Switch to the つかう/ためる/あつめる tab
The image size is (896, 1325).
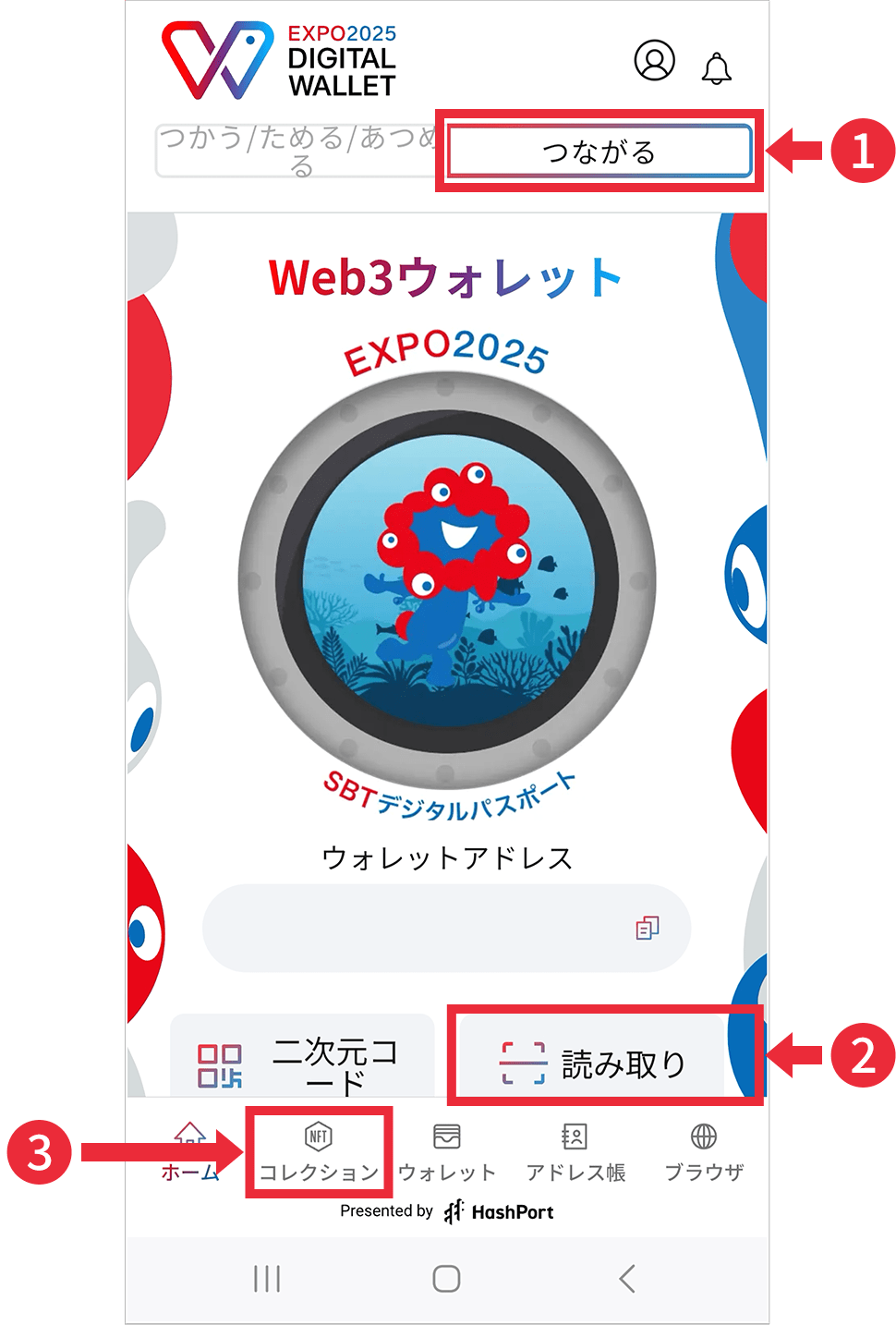pos(297,151)
